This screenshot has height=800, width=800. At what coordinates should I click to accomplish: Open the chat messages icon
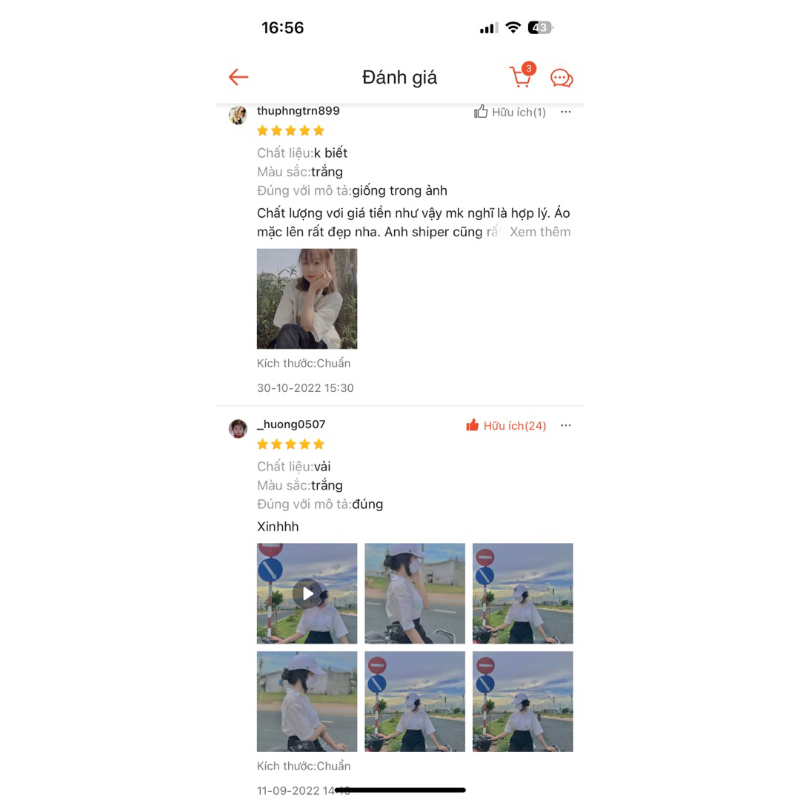pyautogui.click(x=562, y=78)
